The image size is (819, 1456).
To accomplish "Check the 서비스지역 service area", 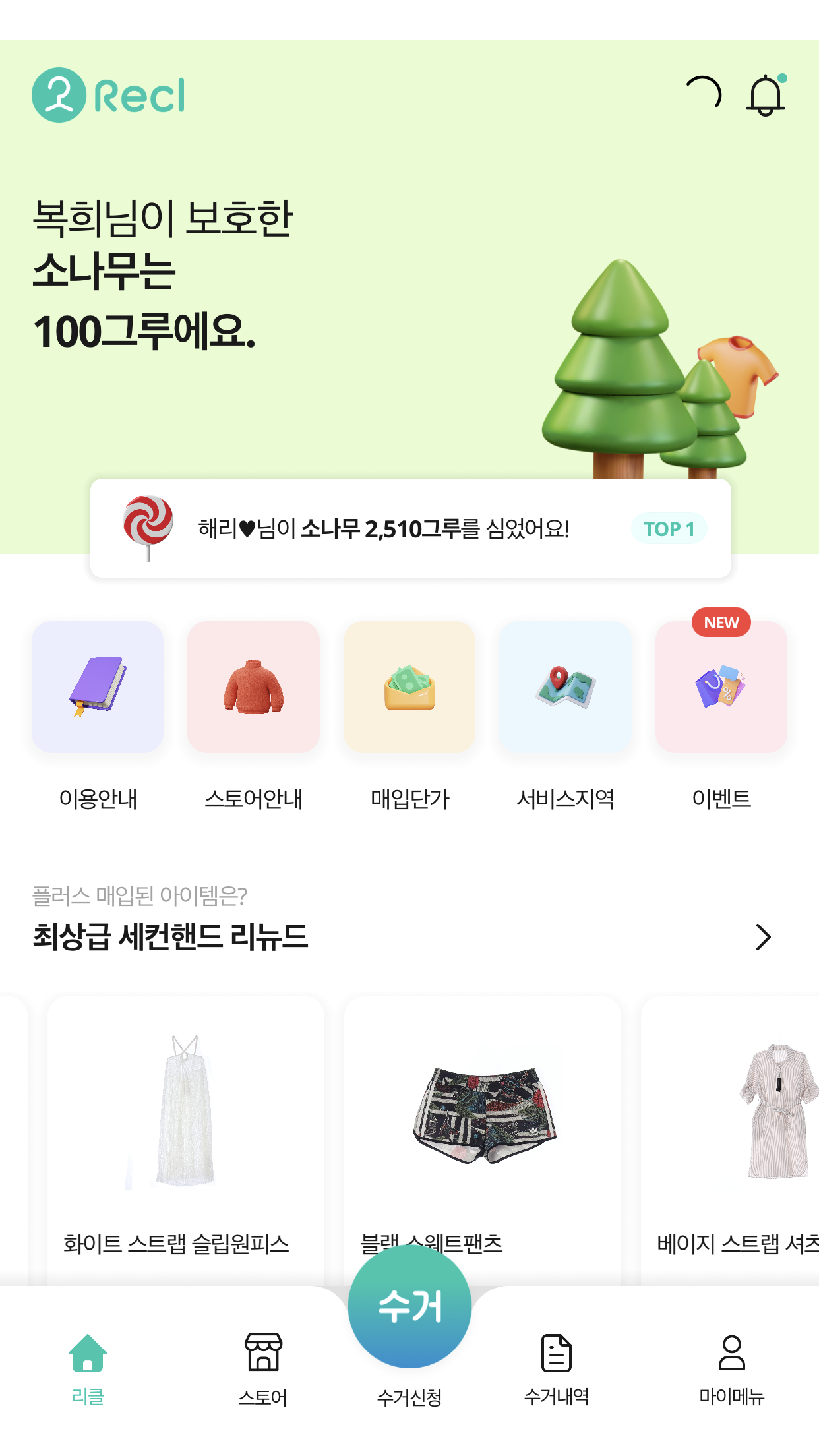I will point(565,687).
